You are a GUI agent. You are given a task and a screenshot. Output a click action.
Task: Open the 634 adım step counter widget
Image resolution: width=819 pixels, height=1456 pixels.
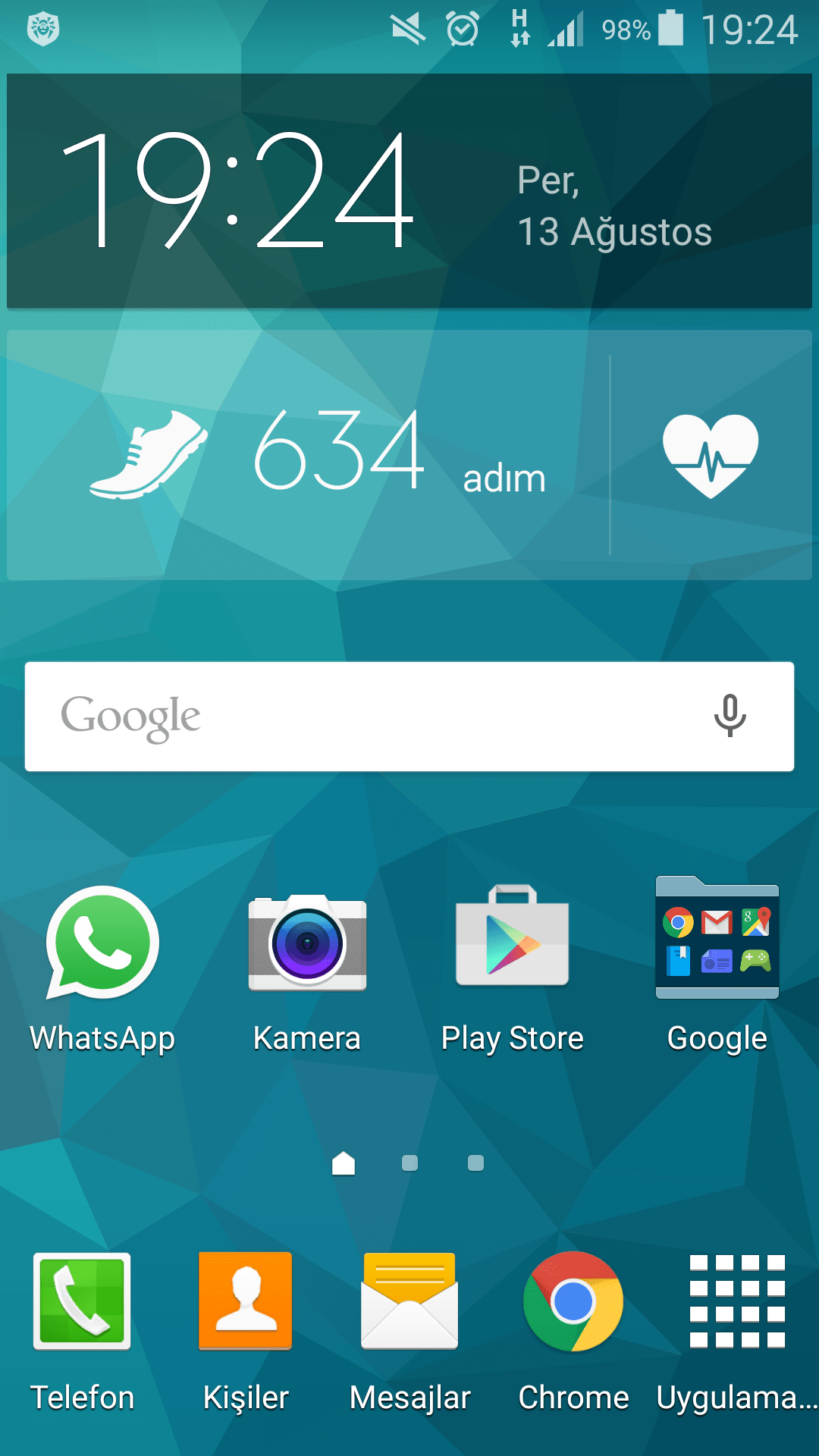(x=318, y=455)
